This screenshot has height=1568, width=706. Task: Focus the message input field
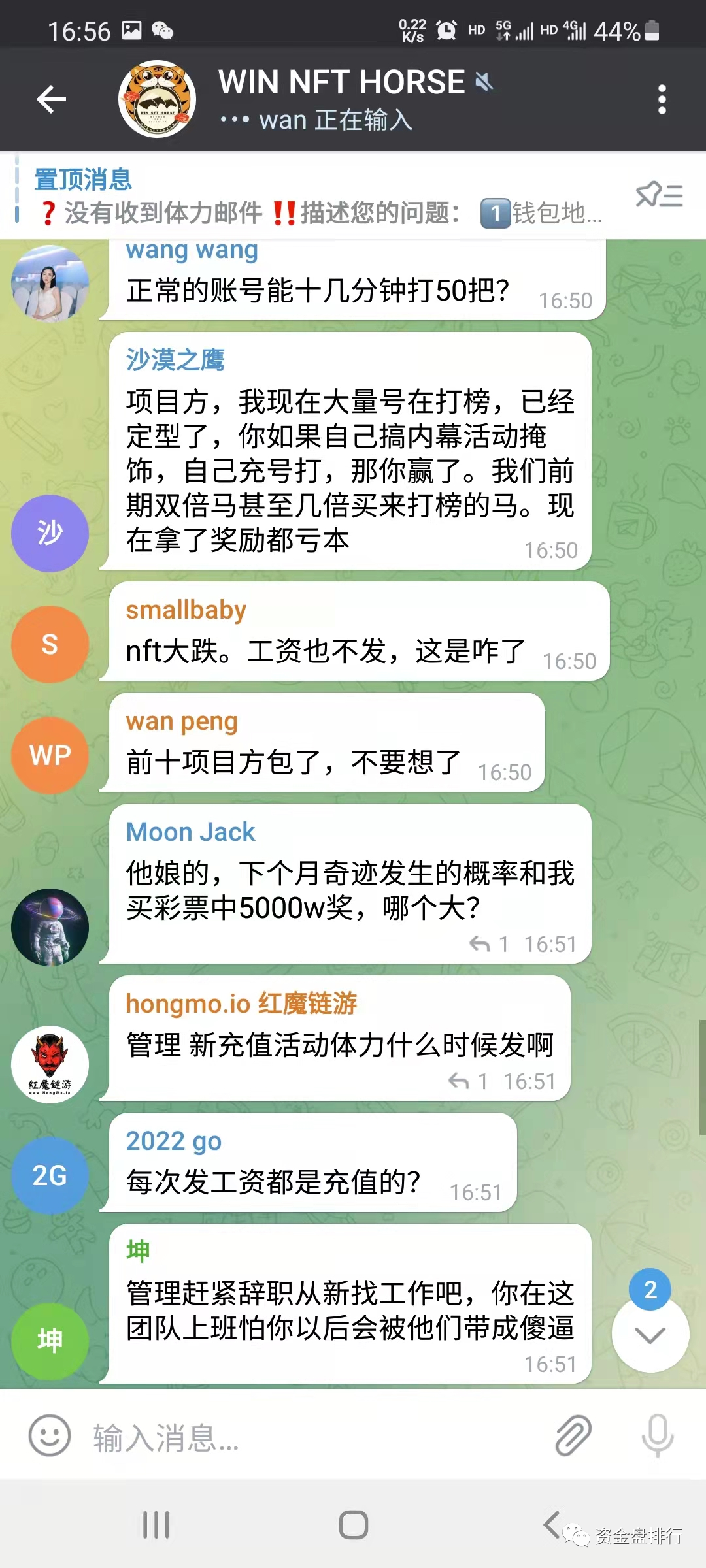(314, 1437)
